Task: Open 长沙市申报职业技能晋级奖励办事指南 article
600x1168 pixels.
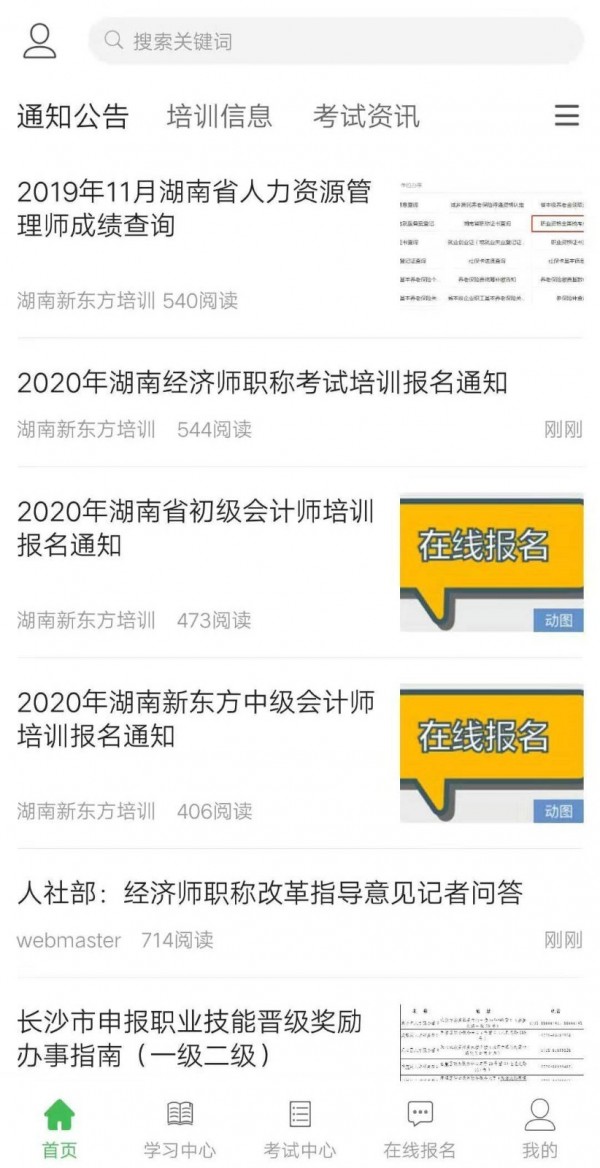Action: (x=190, y=1038)
